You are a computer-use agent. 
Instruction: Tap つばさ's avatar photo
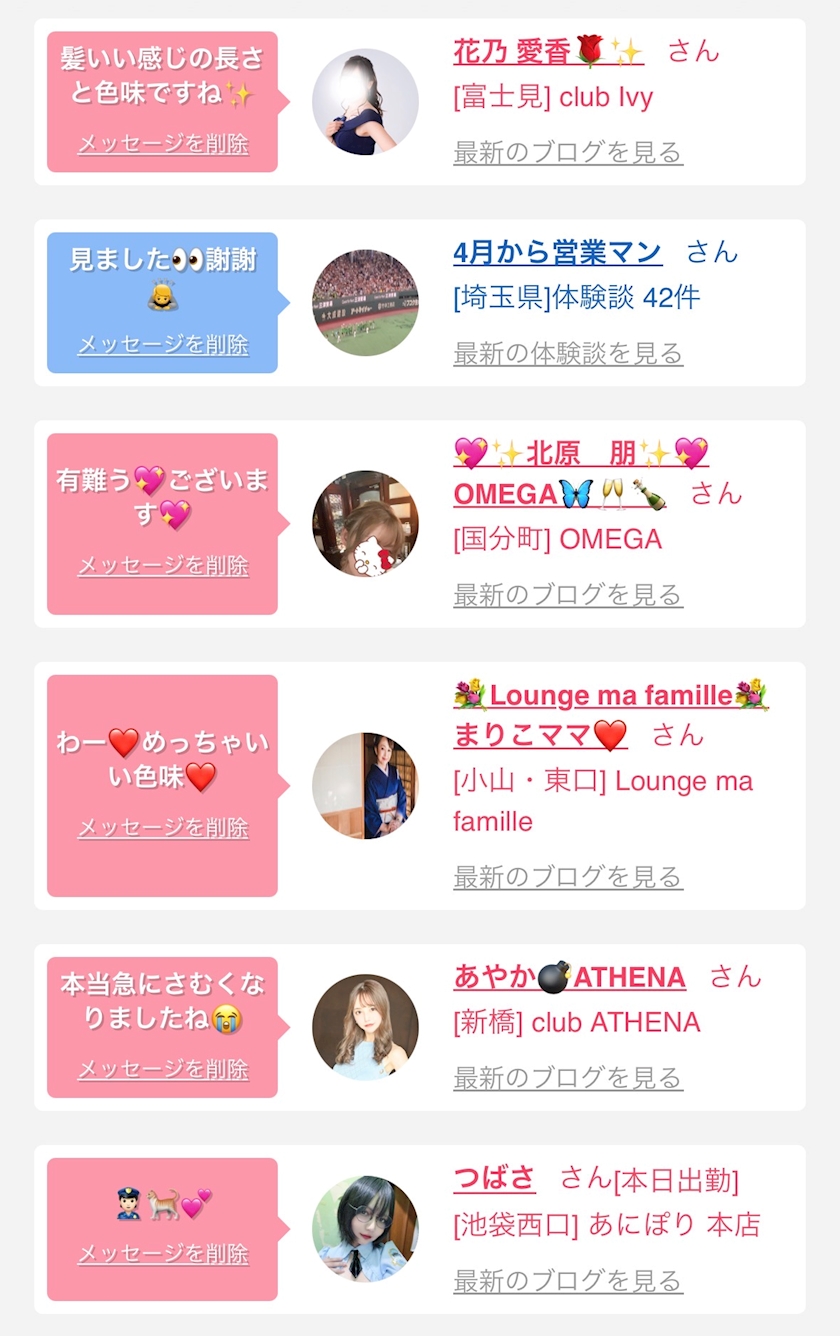point(365,1228)
